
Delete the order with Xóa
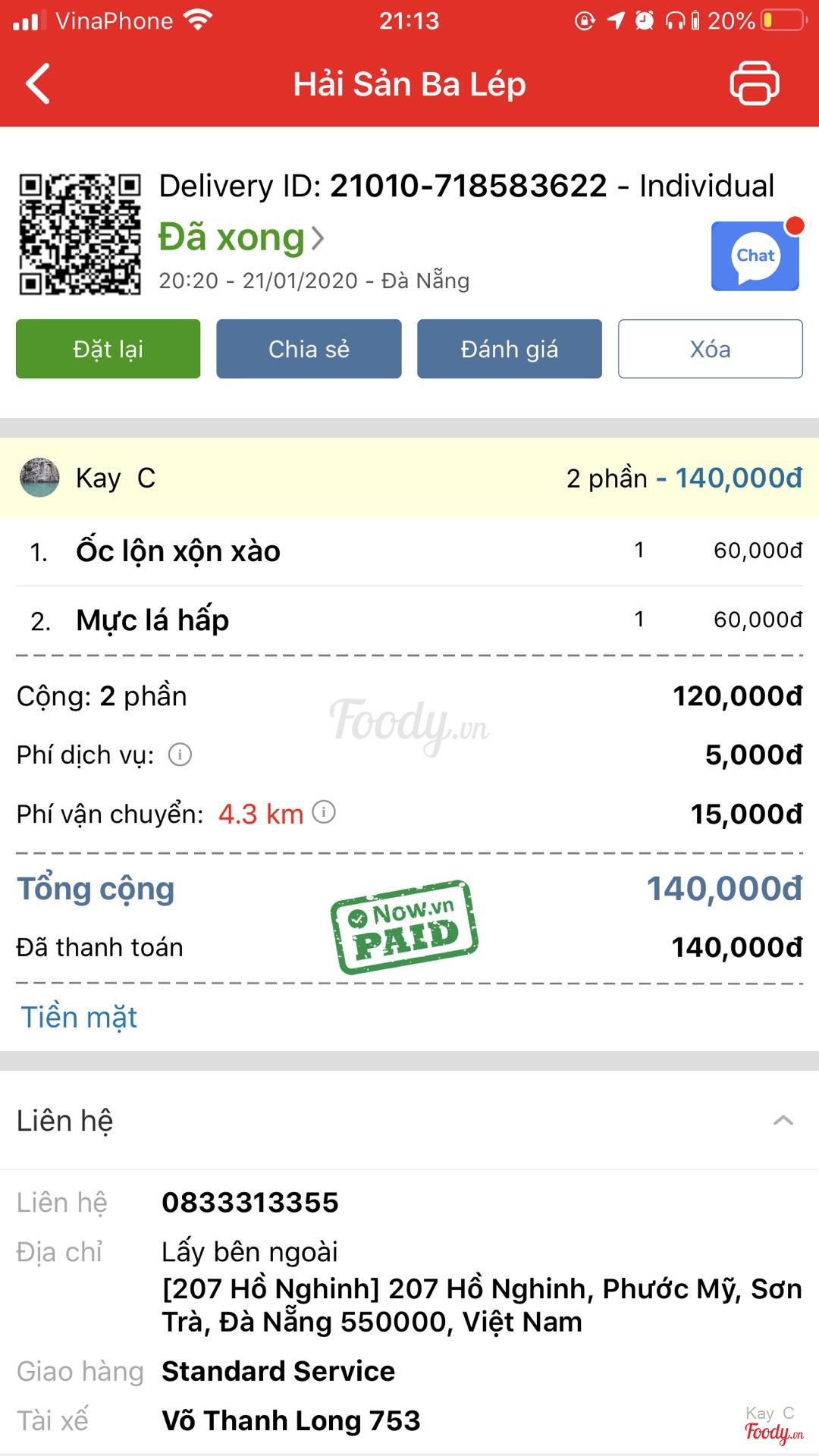(x=710, y=349)
